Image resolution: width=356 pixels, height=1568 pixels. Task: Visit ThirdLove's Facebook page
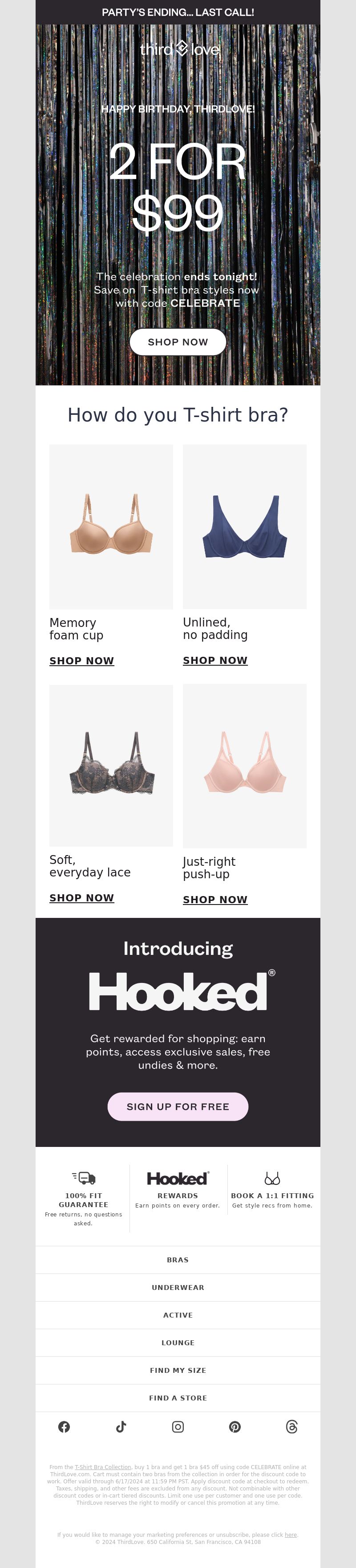click(64, 1427)
